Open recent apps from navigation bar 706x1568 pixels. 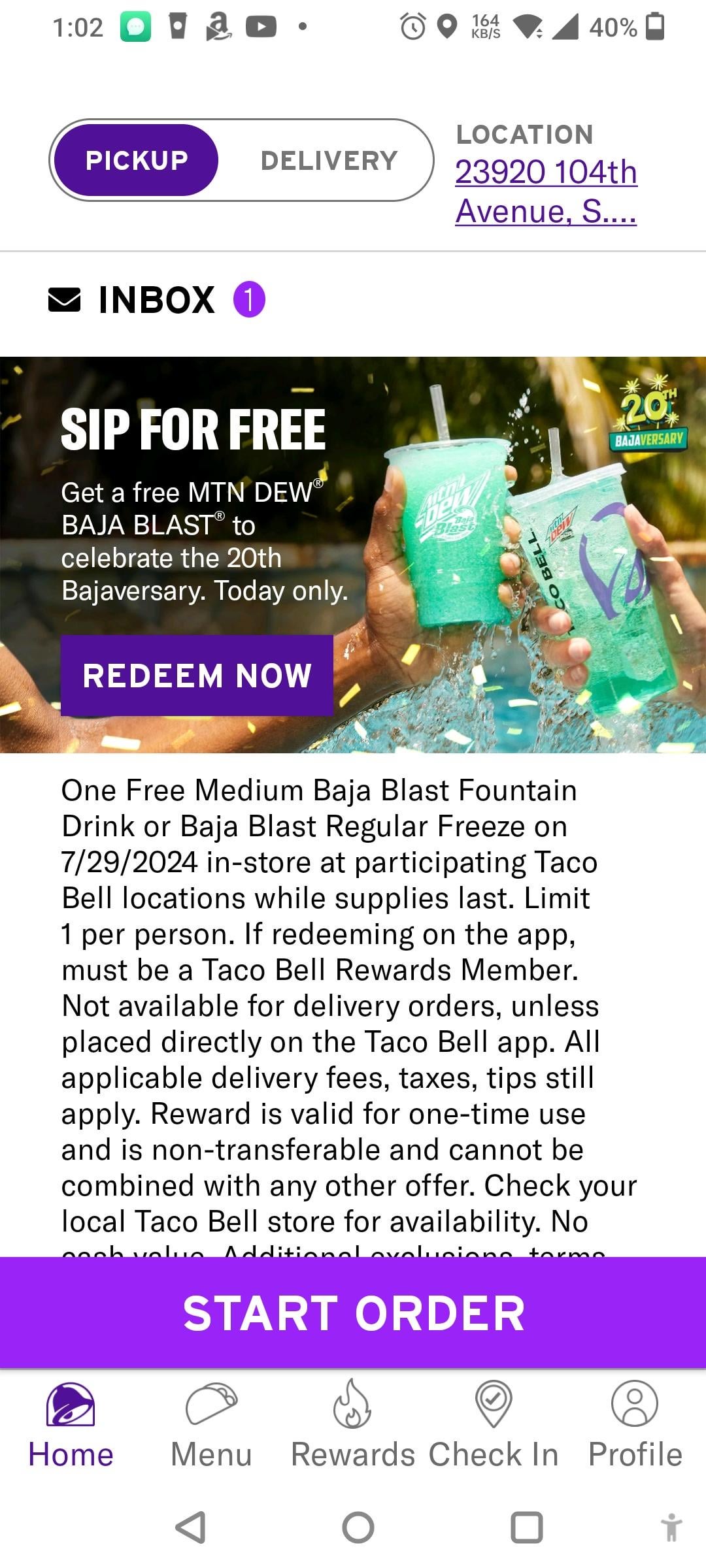point(526,1527)
